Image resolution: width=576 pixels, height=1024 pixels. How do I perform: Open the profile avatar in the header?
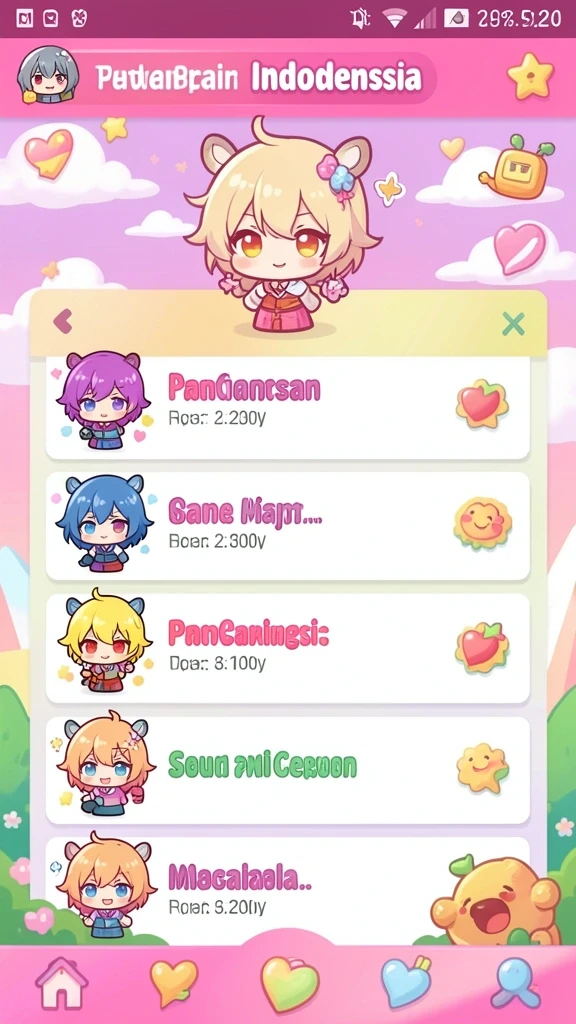48,75
